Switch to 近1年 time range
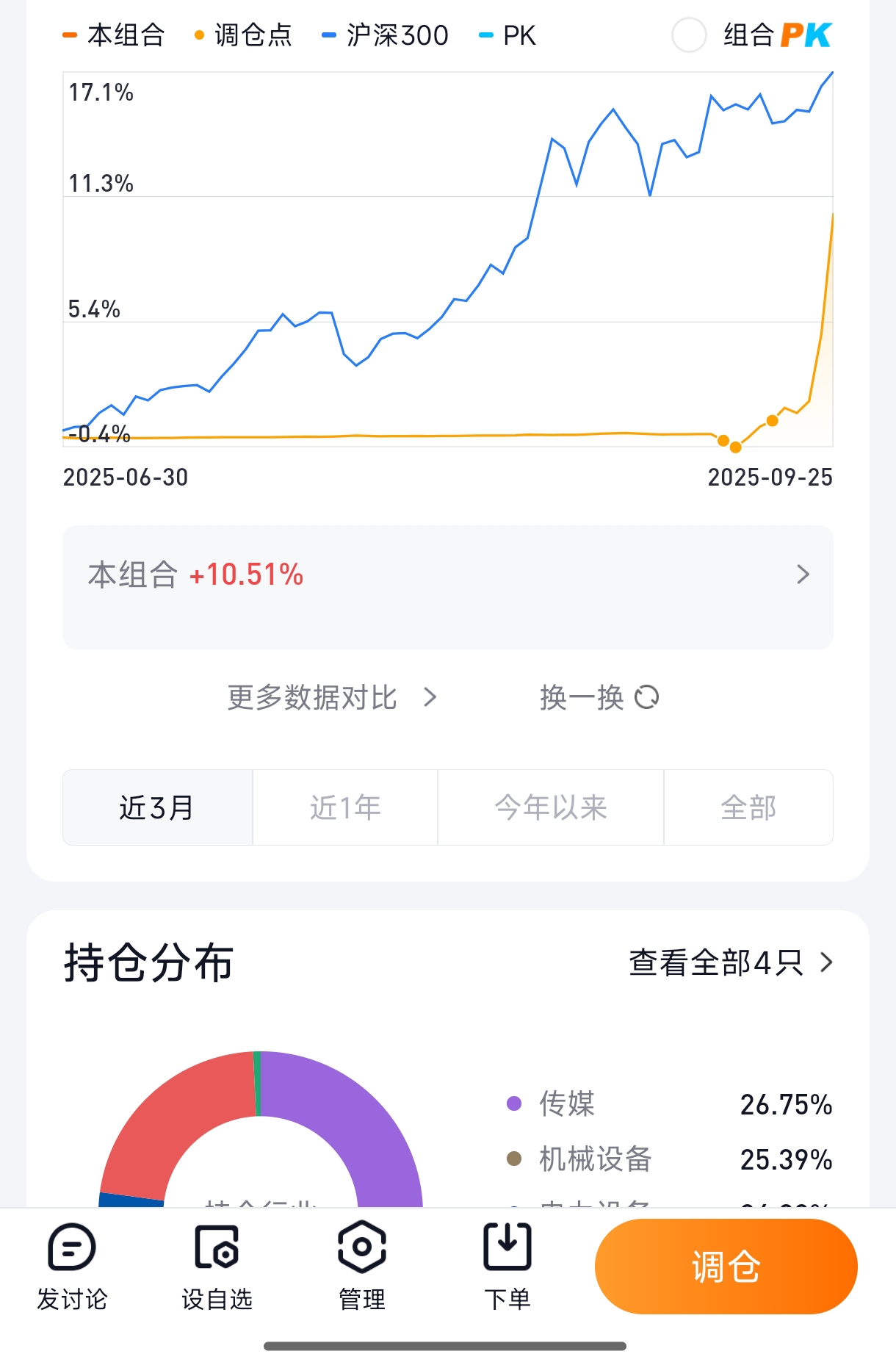This screenshot has height=1365, width=896. (345, 807)
